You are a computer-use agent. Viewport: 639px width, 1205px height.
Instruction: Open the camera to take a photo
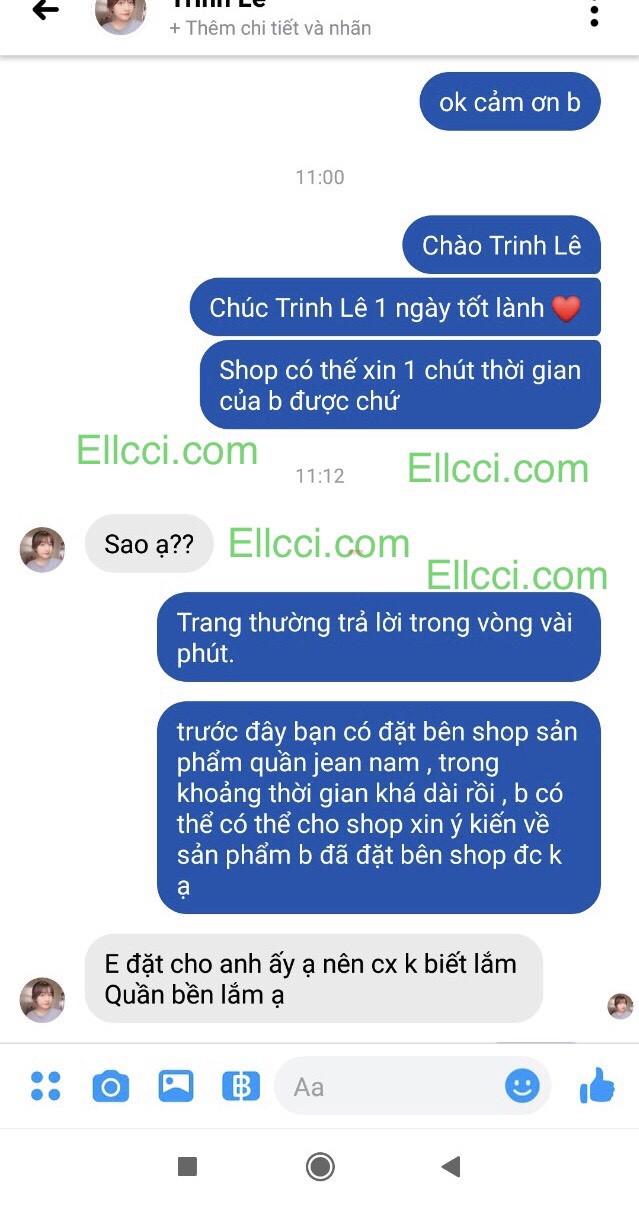pyautogui.click(x=111, y=1086)
